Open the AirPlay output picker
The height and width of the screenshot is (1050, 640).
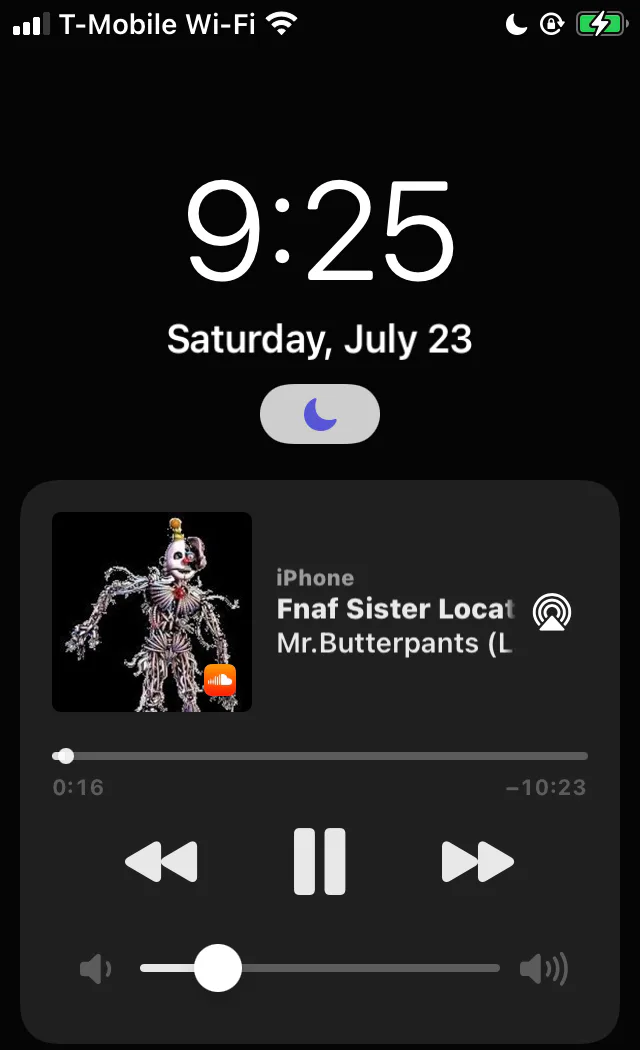[x=552, y=611]
